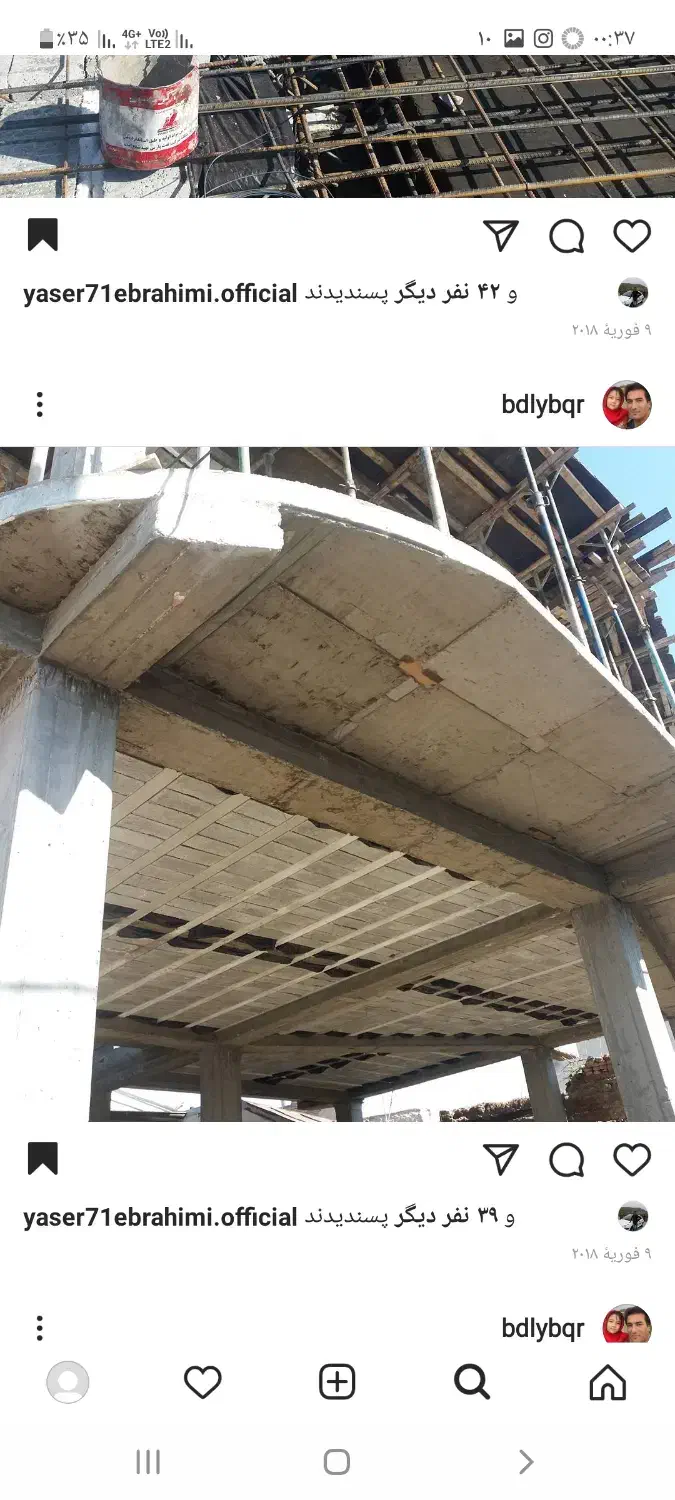Image resolution: width=675 pixels, height=1500 pixels.
Task: Bookmark the post with ۴۲ likes
Action: [x=42, y=236]
